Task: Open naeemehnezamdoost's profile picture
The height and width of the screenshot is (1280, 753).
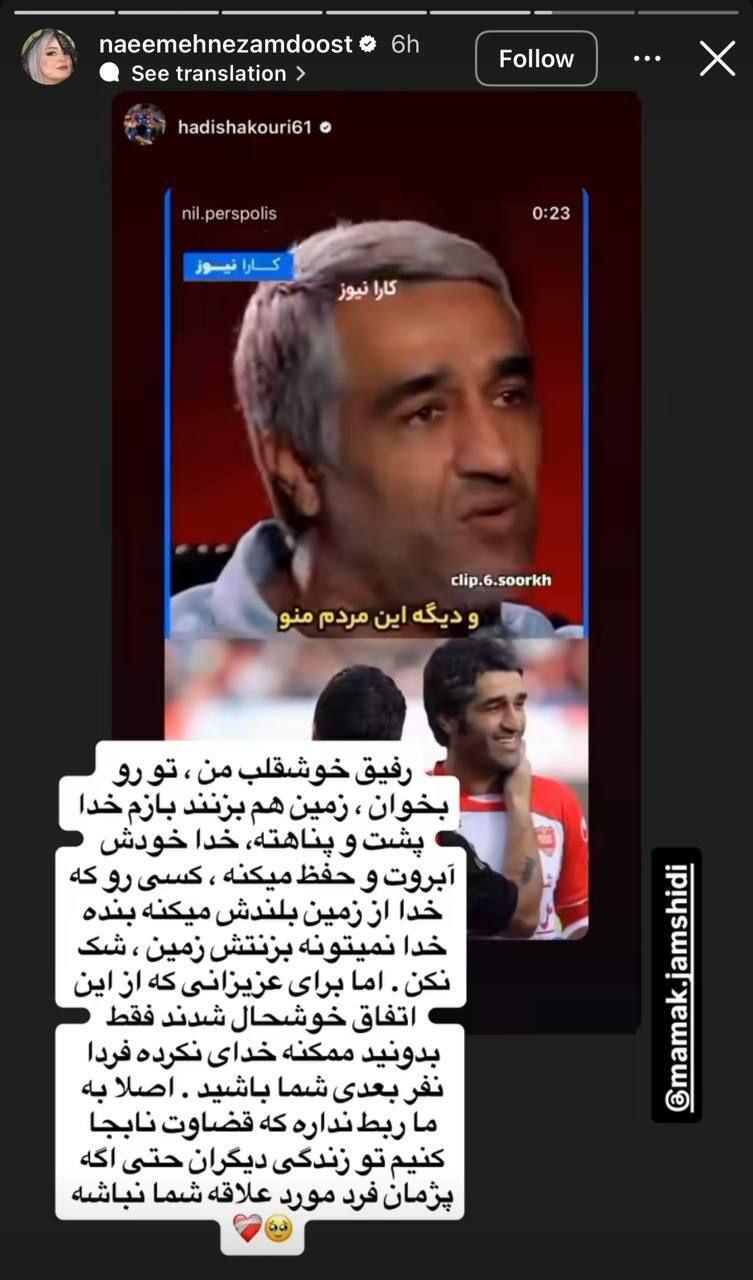Action: tap(48, 57)
